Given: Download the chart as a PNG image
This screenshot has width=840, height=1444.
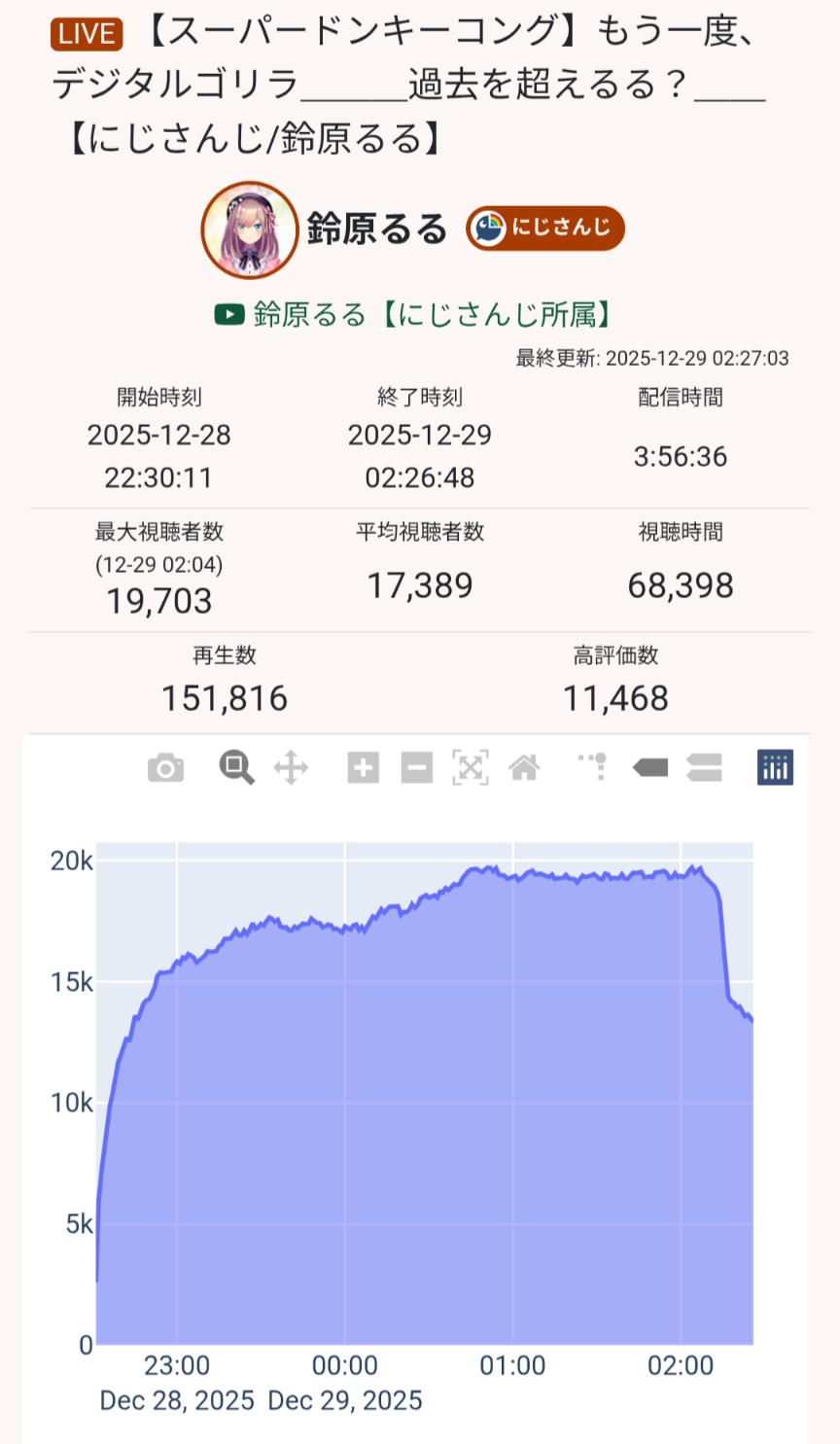Looking at the screenshot, I should (165, 768).
